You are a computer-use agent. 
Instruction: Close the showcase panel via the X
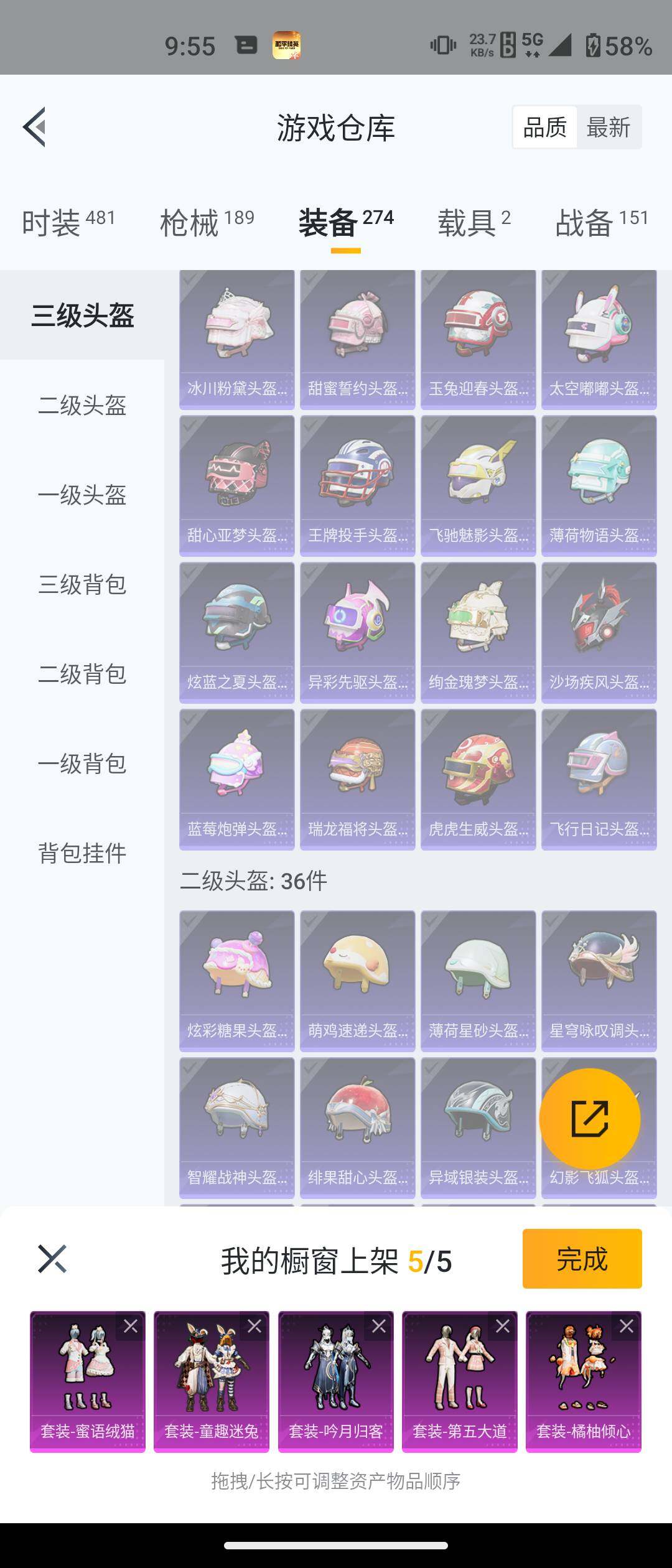point(53,1259)
